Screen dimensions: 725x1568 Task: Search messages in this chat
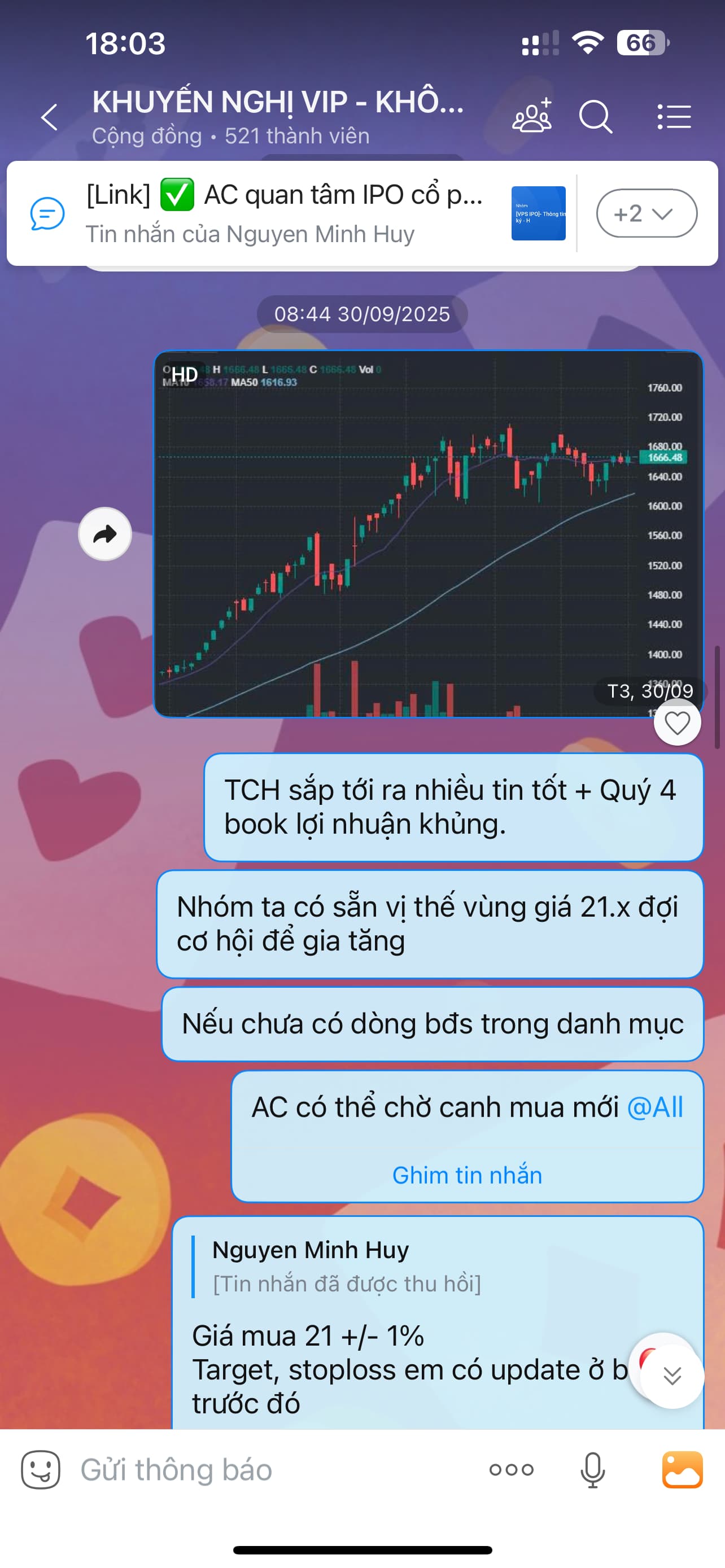(x=595, y=116)
